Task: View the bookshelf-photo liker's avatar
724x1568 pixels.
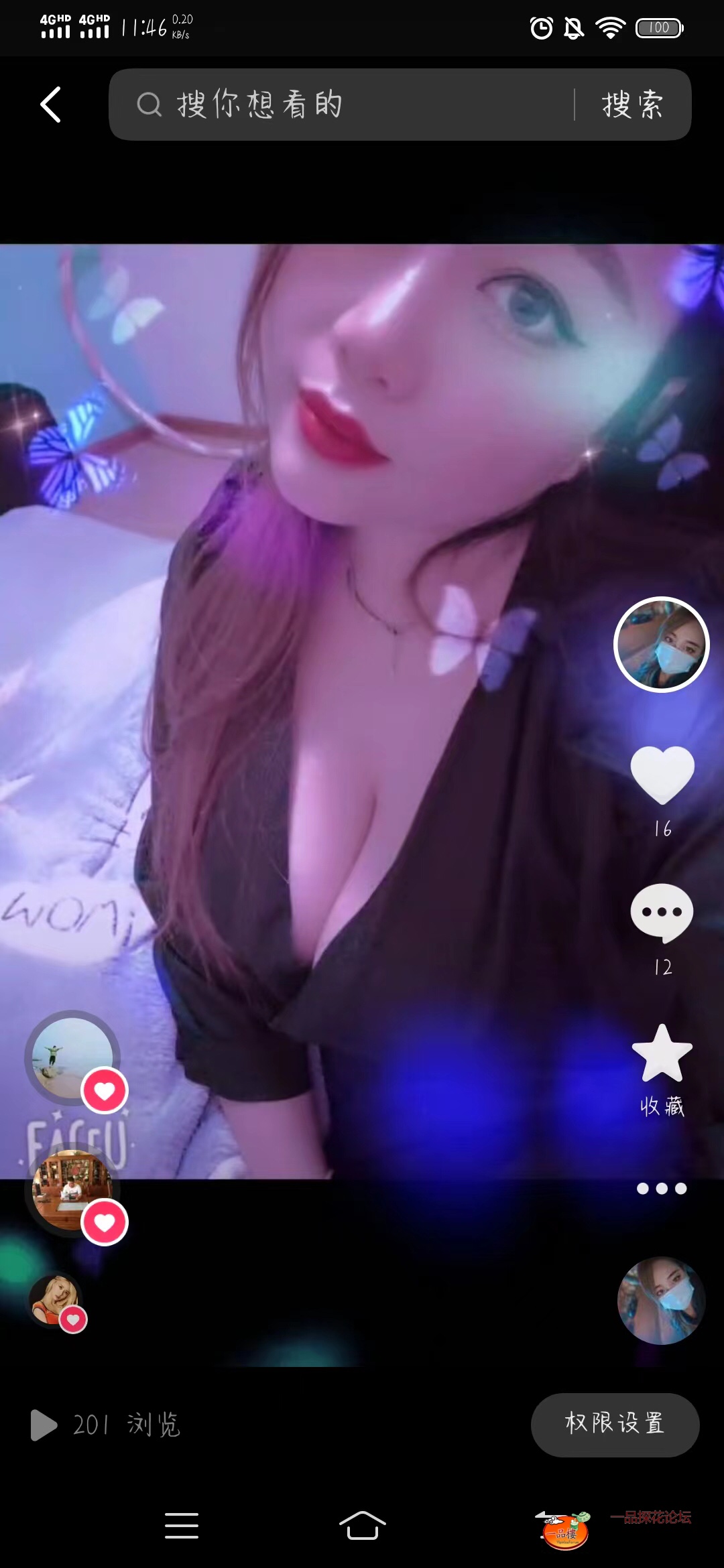Action: click(x=72, y=1189)
